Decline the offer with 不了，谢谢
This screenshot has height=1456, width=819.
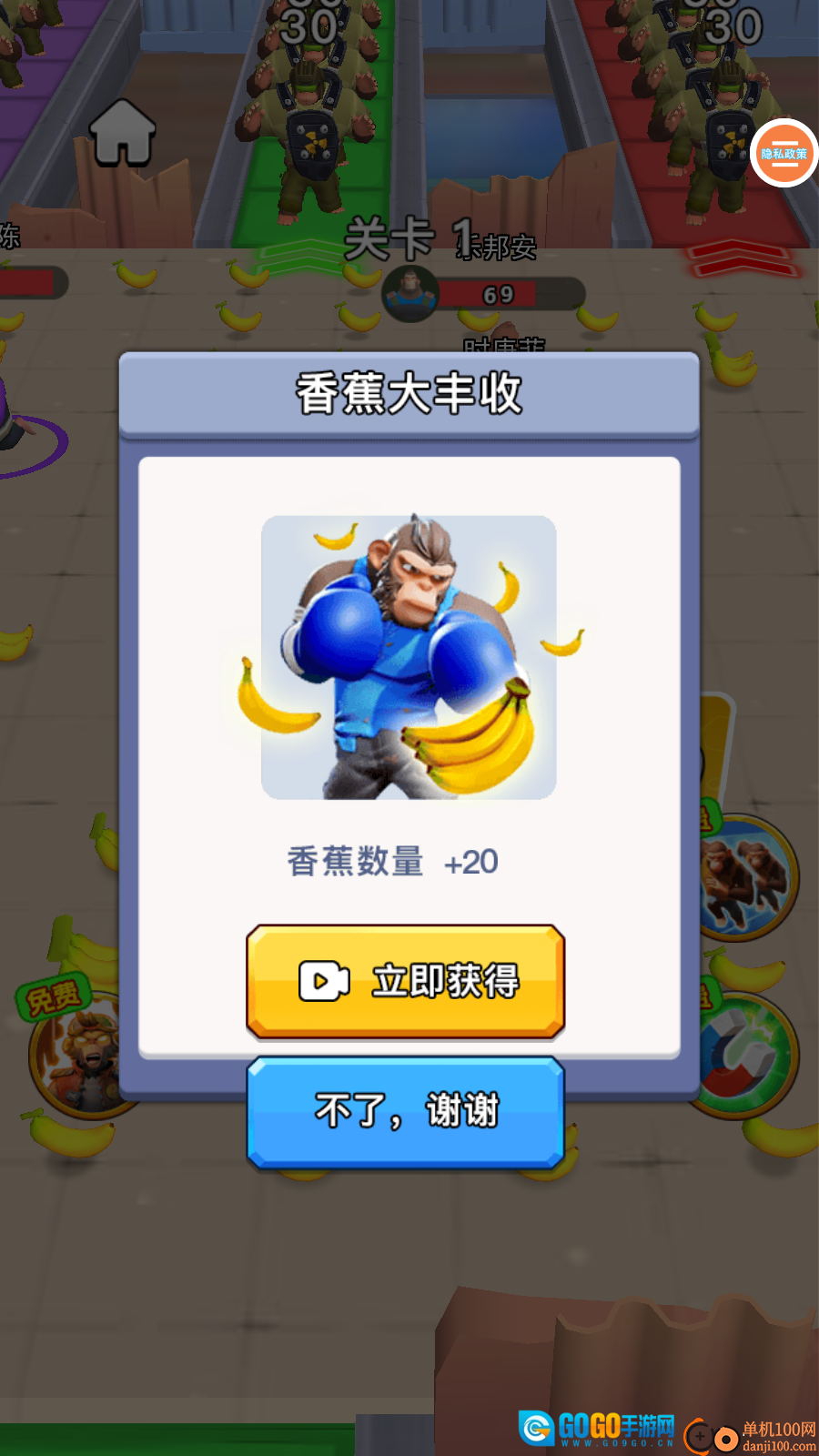pos(406,1111)
